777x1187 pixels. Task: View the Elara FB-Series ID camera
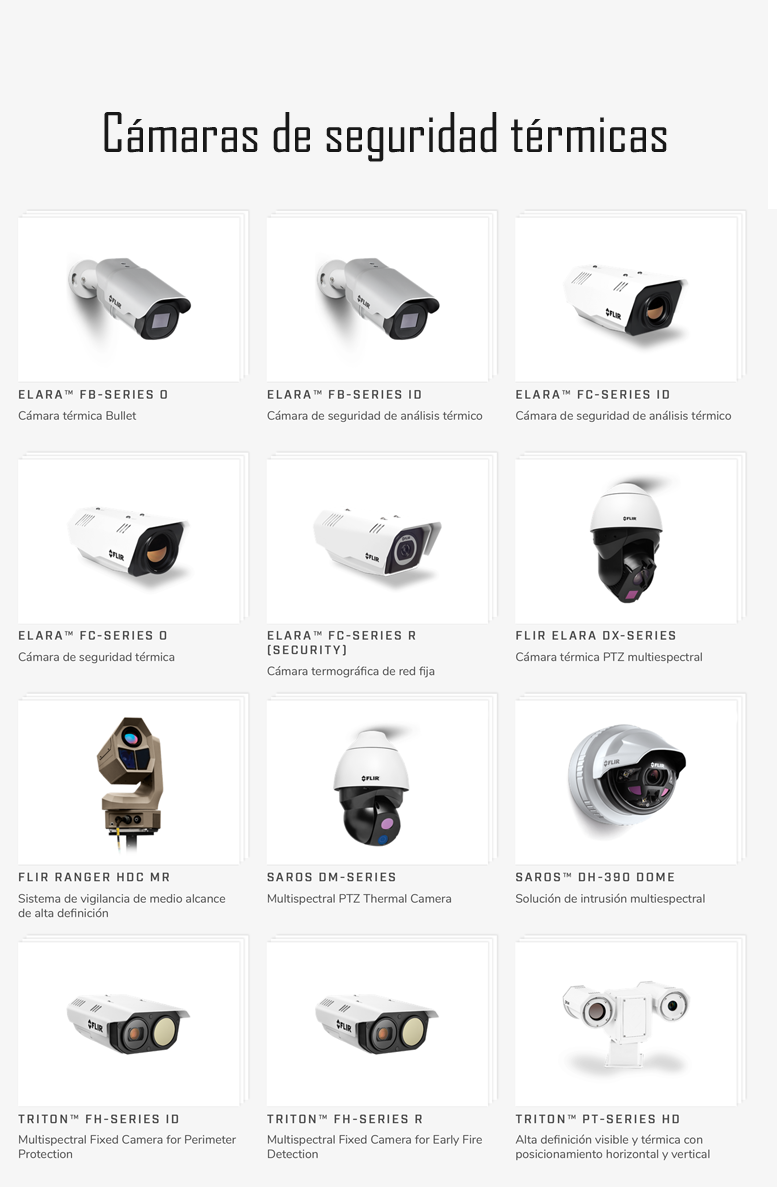point(378,299)
